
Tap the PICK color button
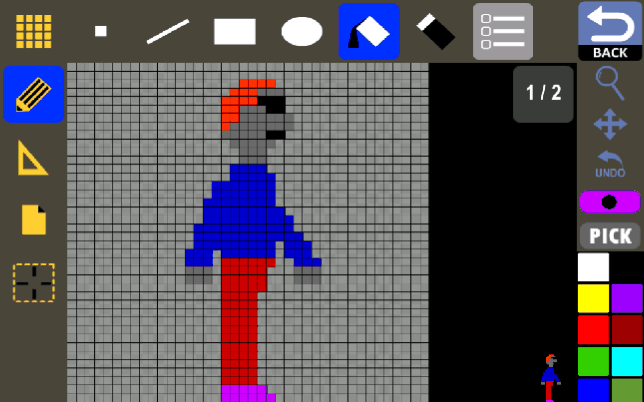610,236
